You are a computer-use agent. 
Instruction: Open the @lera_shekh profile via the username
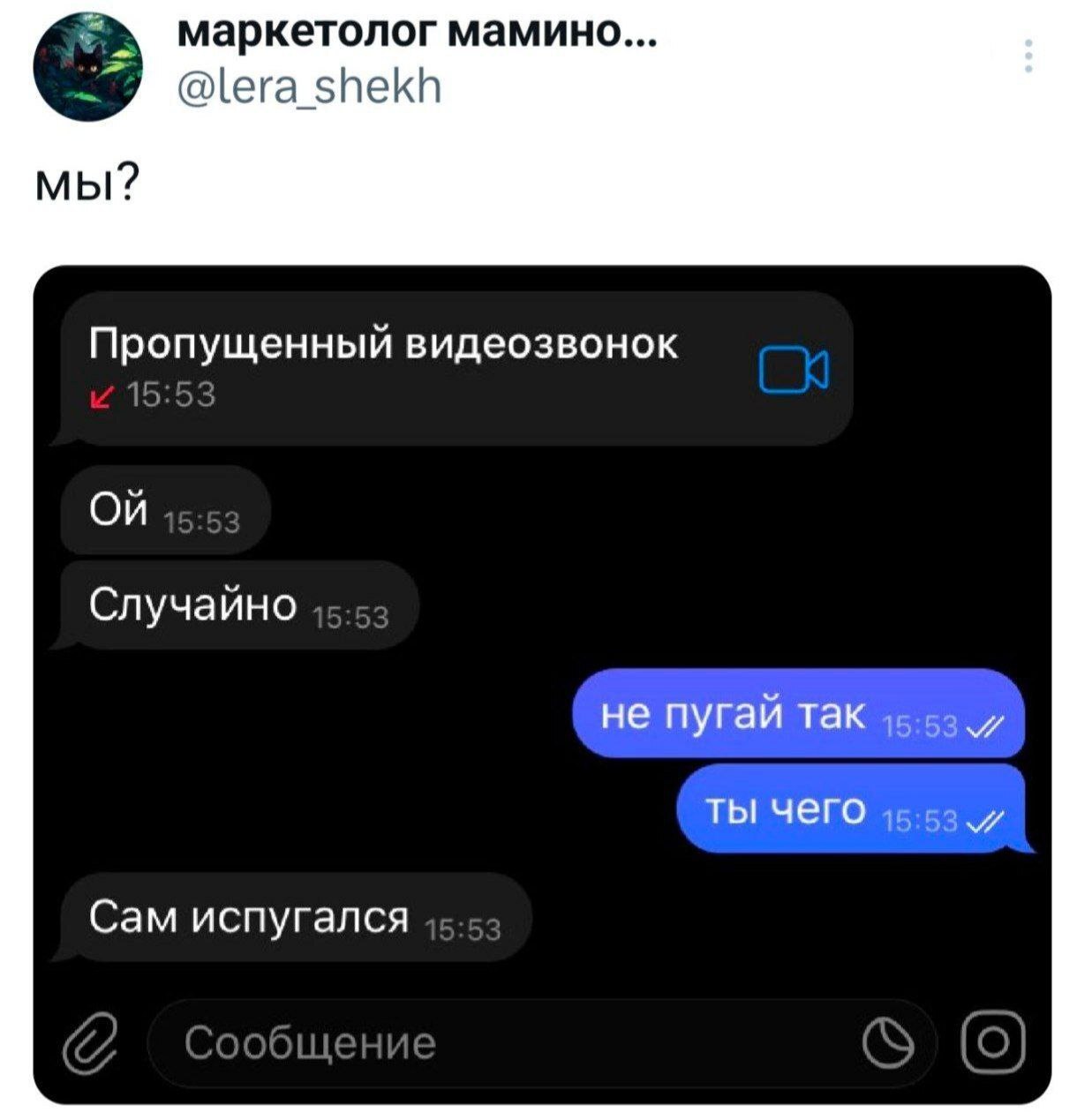[x=309, y=88]
